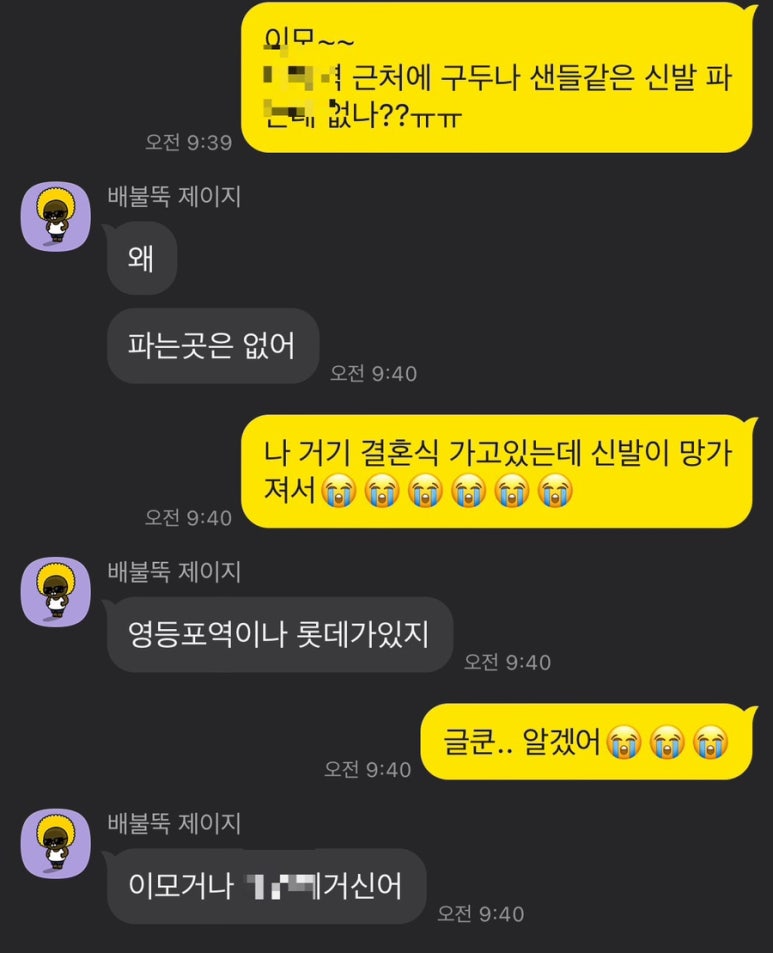Tap 배불뚝 제이지's avatar beside the '영등포역이나 롯데가있지' message
773x953 pixels.
(56, 592)
